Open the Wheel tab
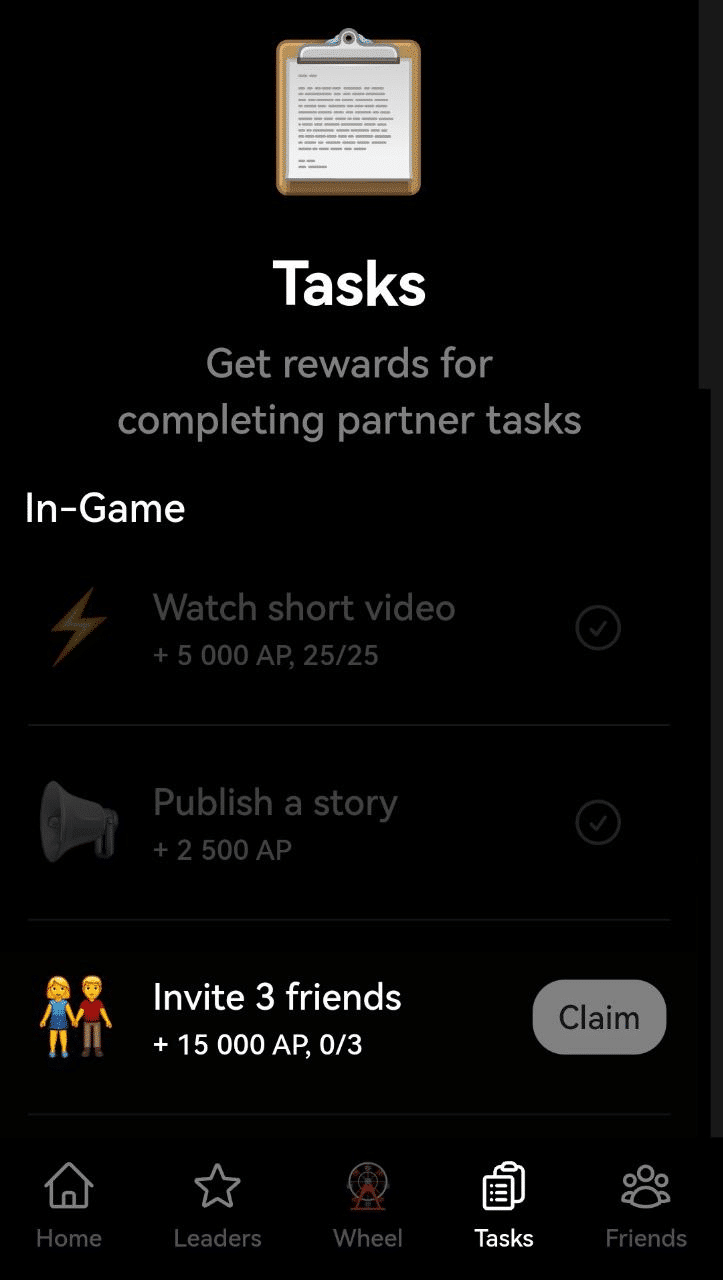The image size is (723, 1280). coord(367,1205)
